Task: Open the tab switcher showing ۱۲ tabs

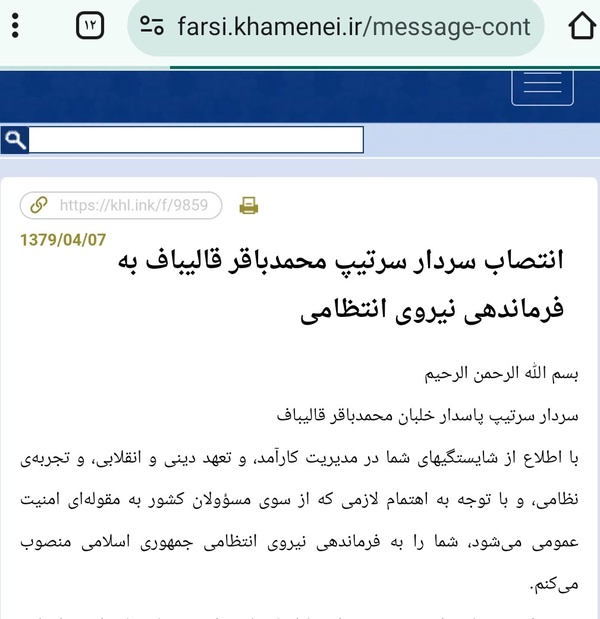Action: [x=90, y=26]
